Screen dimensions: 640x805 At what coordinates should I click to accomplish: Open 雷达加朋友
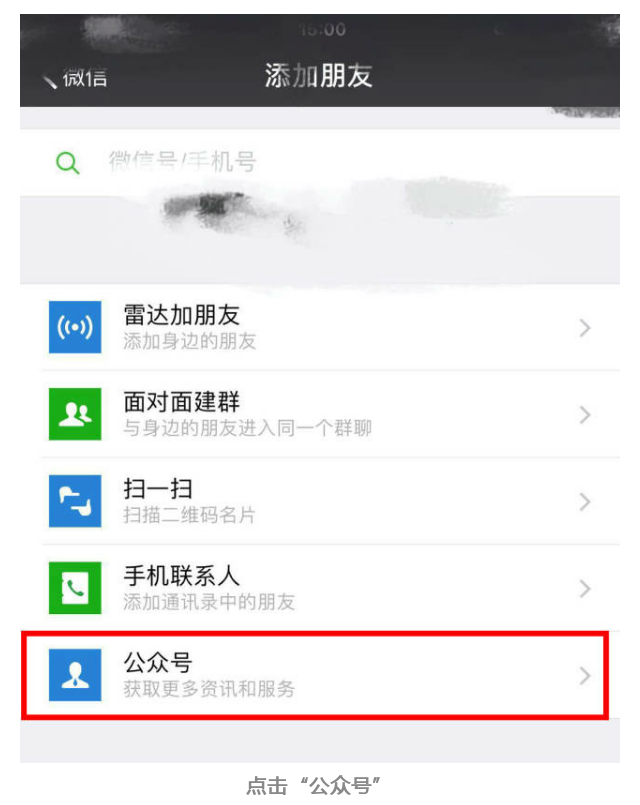coord(318,328)
